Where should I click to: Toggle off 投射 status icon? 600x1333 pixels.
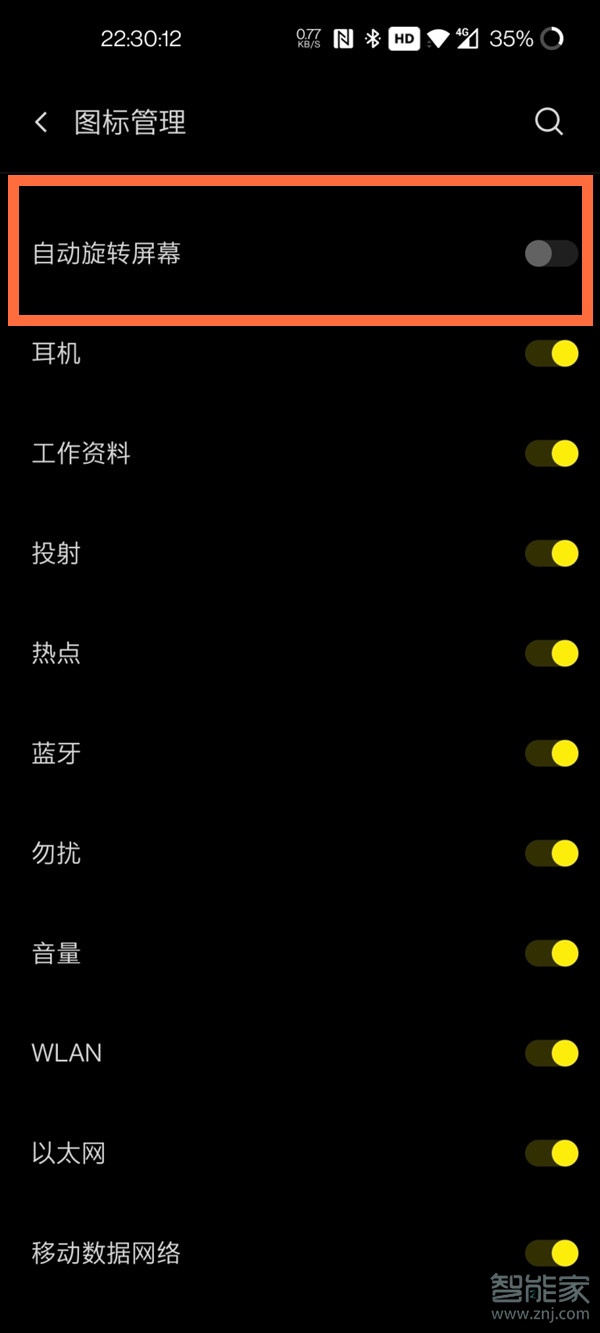pyautogui.click(x=552, y=553)
